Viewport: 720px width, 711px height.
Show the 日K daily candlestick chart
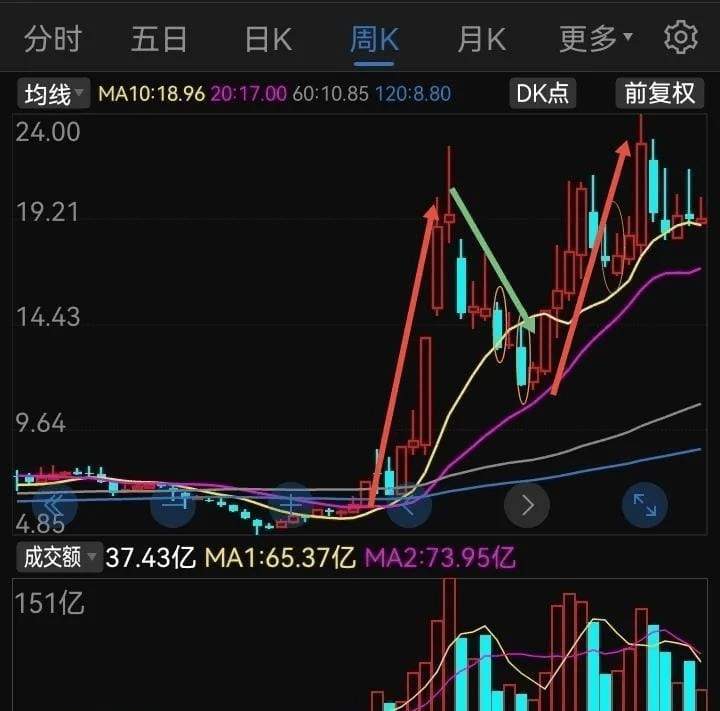(x=267, y=39)
